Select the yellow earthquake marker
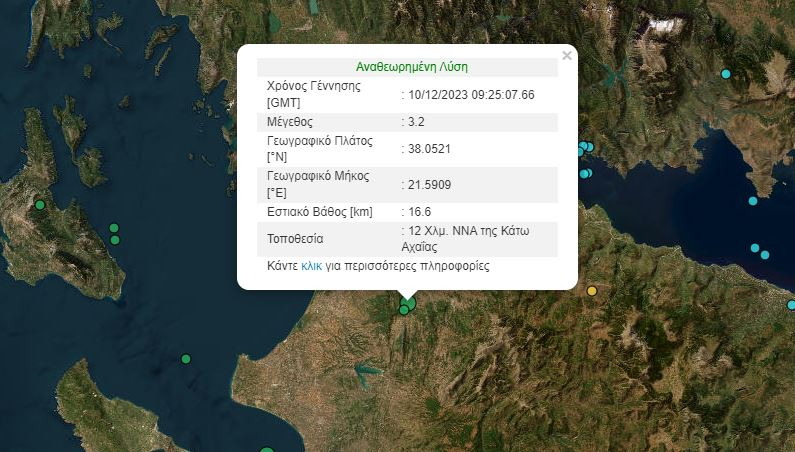Image resolution: width=795 pixels, height=452 pixels. [x=592, y=291]
